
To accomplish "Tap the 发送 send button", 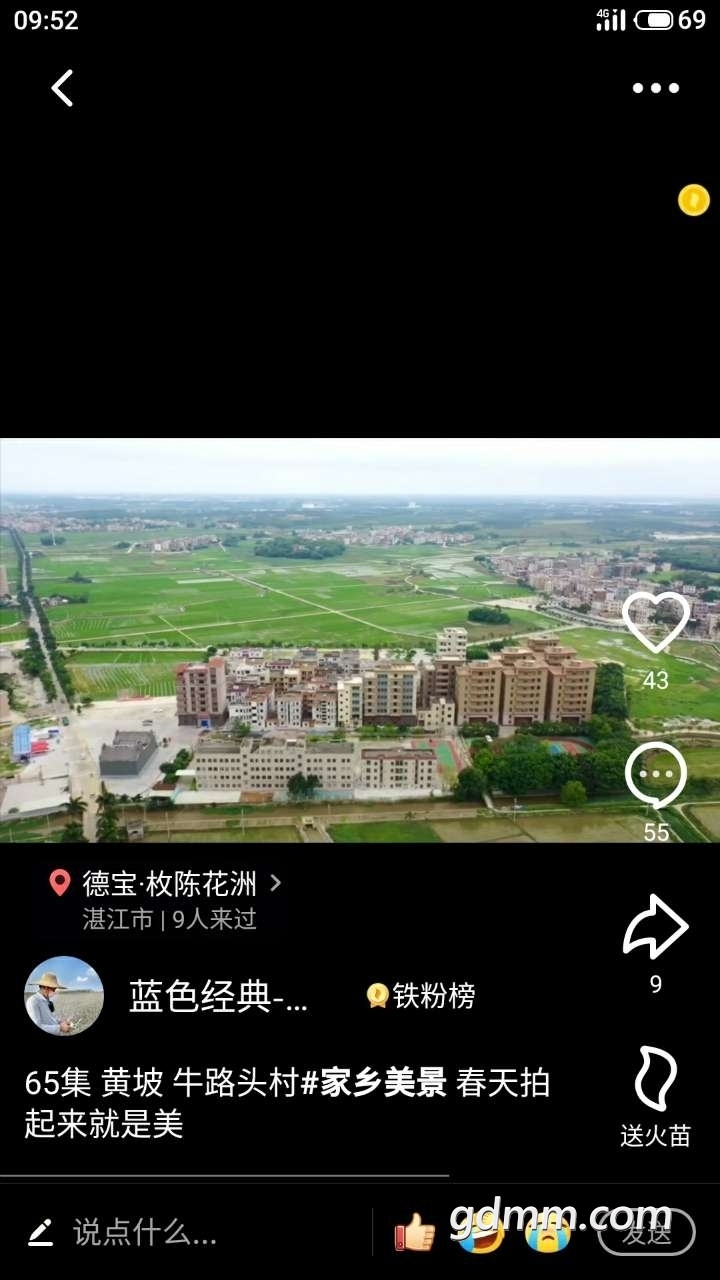I will click(646, 1232).
